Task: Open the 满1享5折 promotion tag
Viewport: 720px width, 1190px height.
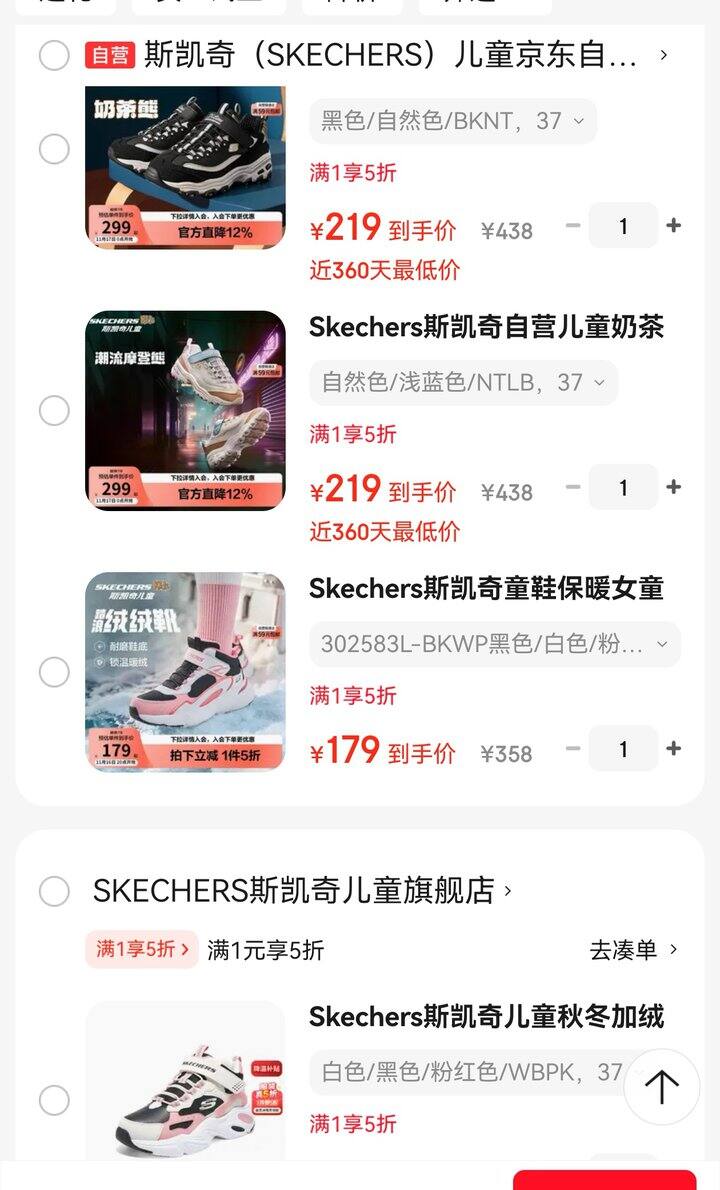Action: pyautogui.click(x=141, y=949)
